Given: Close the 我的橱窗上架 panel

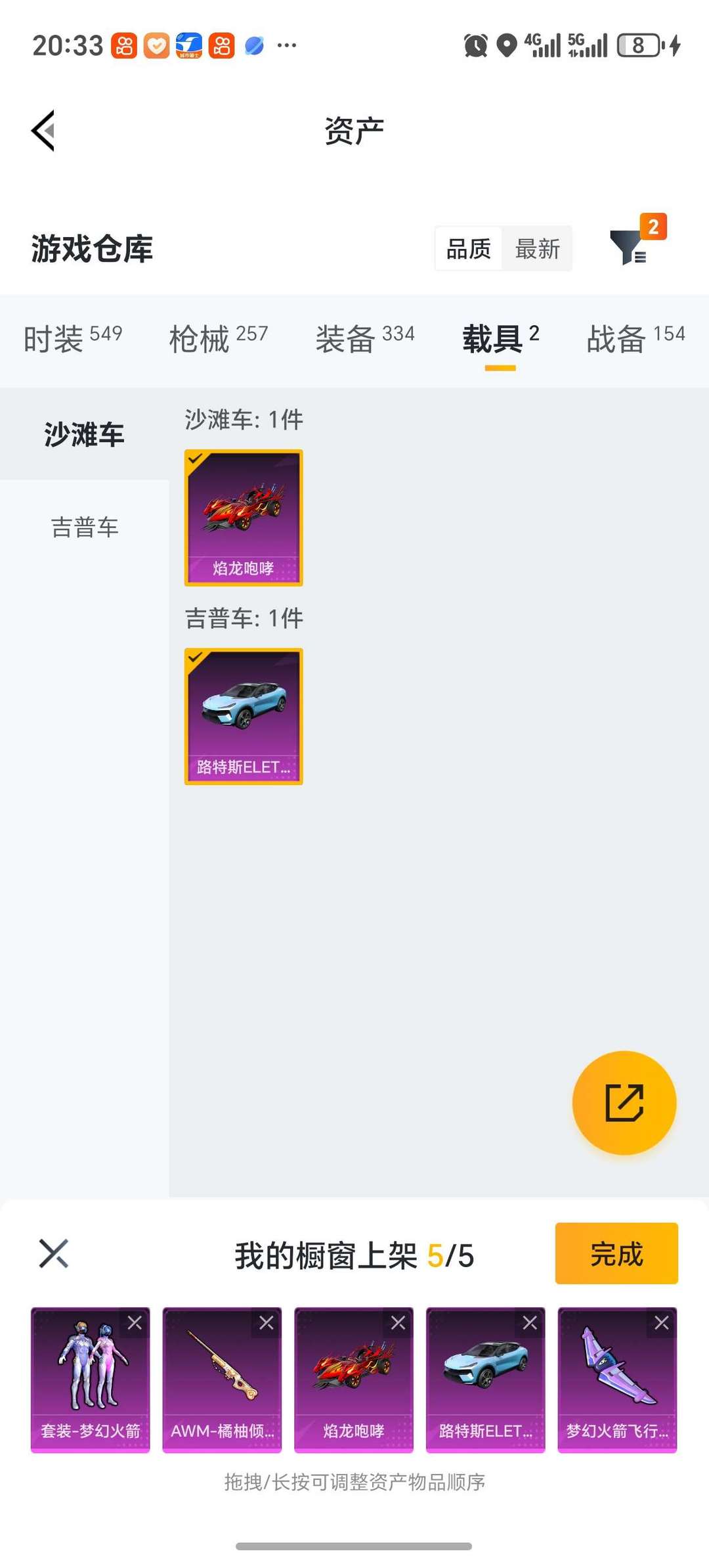Looking at the screenshot, I should point(54,1253).
